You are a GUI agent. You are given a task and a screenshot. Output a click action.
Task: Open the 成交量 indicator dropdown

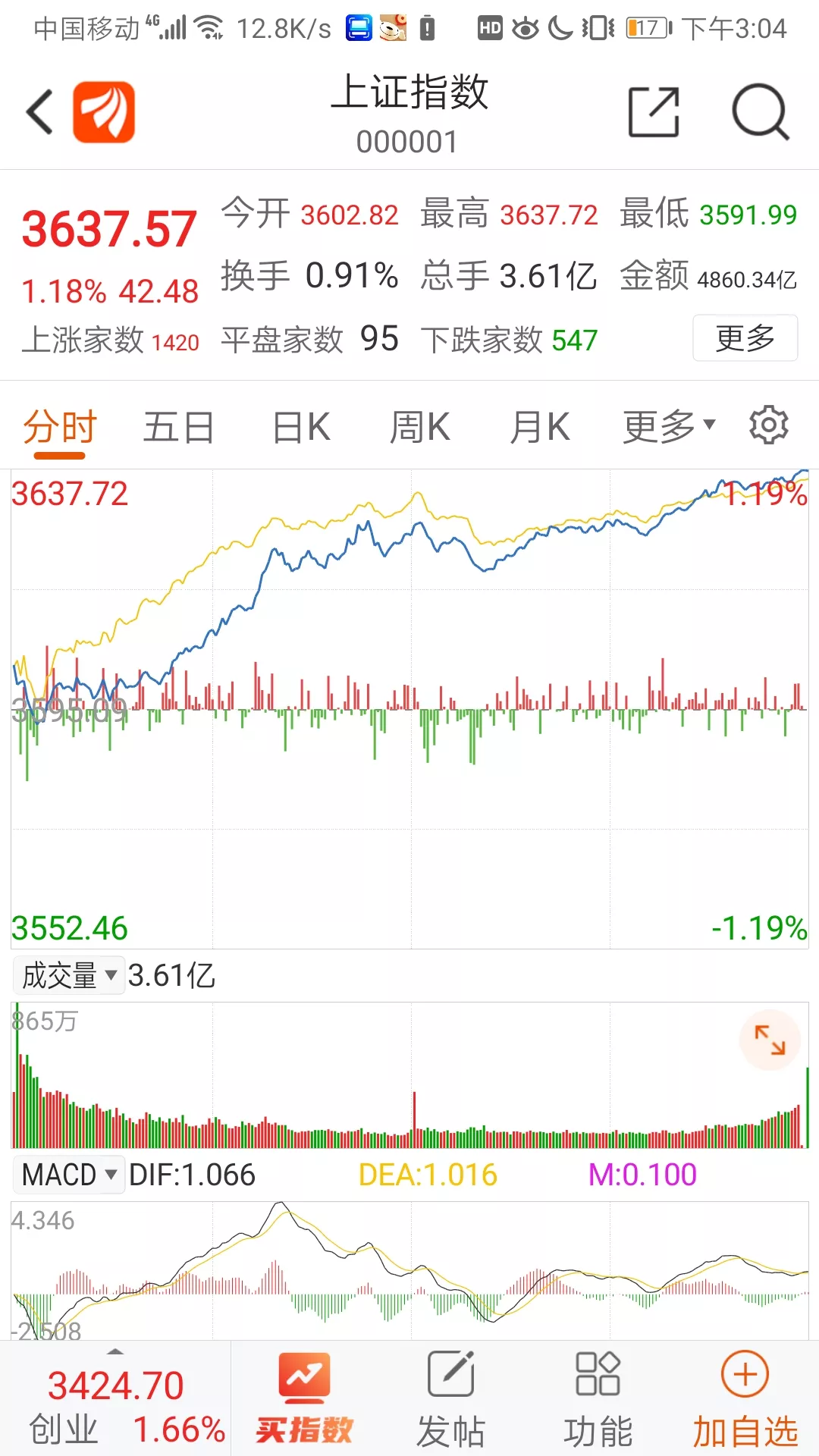pos(69,975)
